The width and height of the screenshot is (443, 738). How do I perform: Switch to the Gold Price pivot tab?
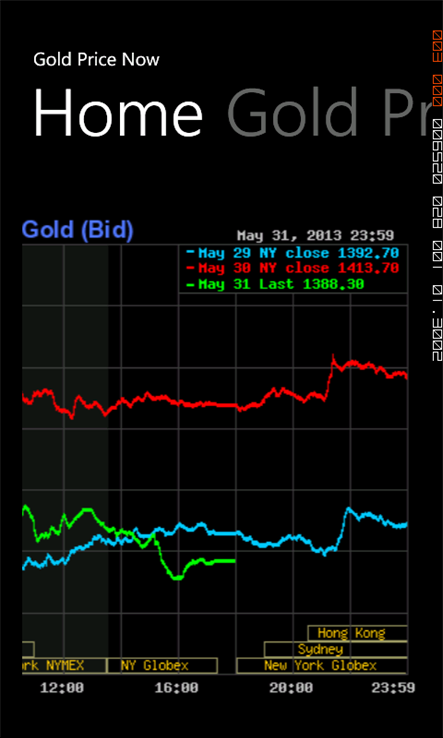[330, 112]
